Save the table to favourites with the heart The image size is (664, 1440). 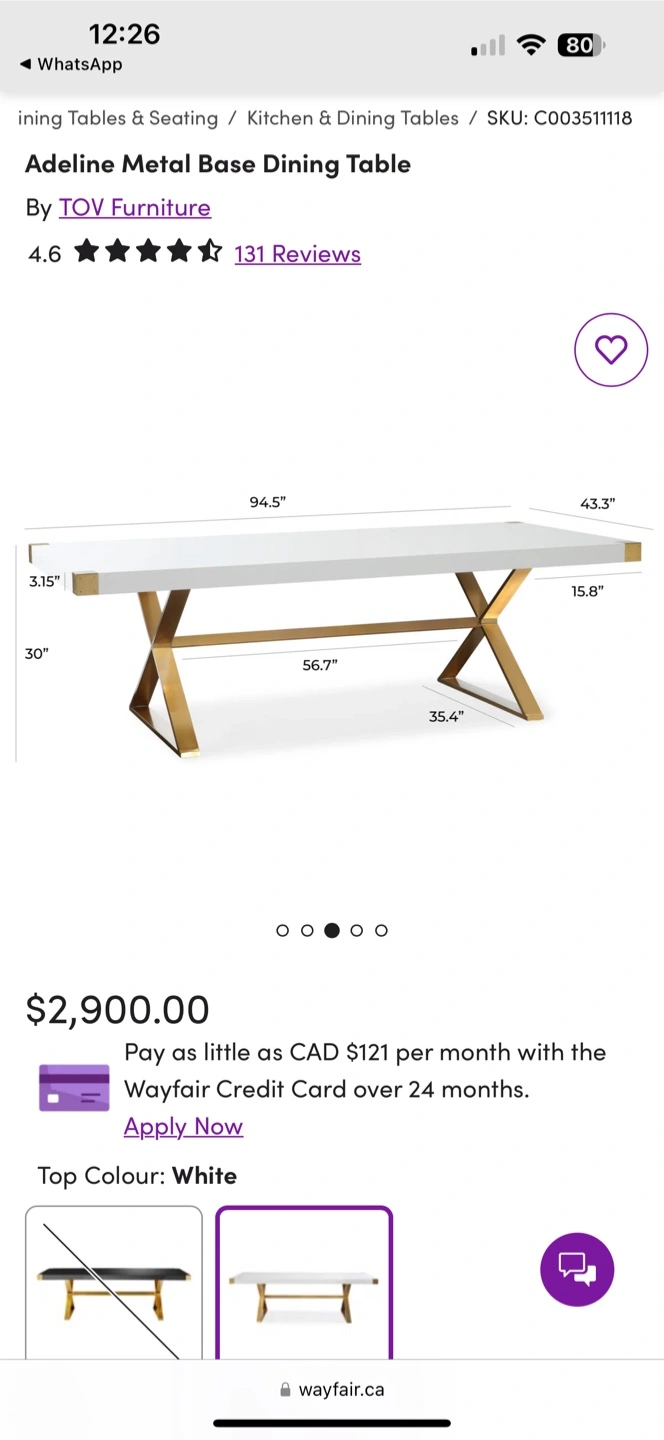coord(610,349)
